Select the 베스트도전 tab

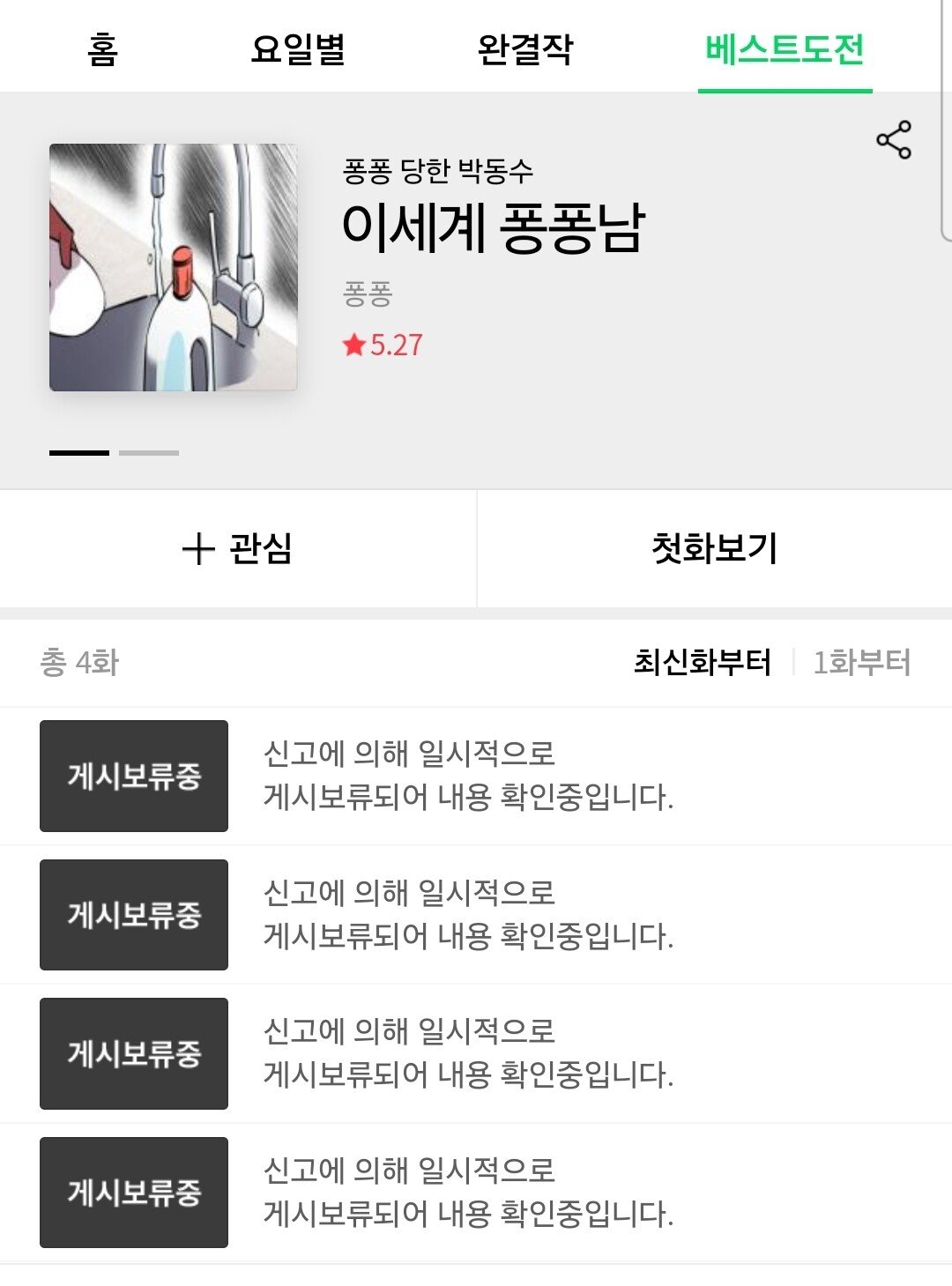click(785, 48)
